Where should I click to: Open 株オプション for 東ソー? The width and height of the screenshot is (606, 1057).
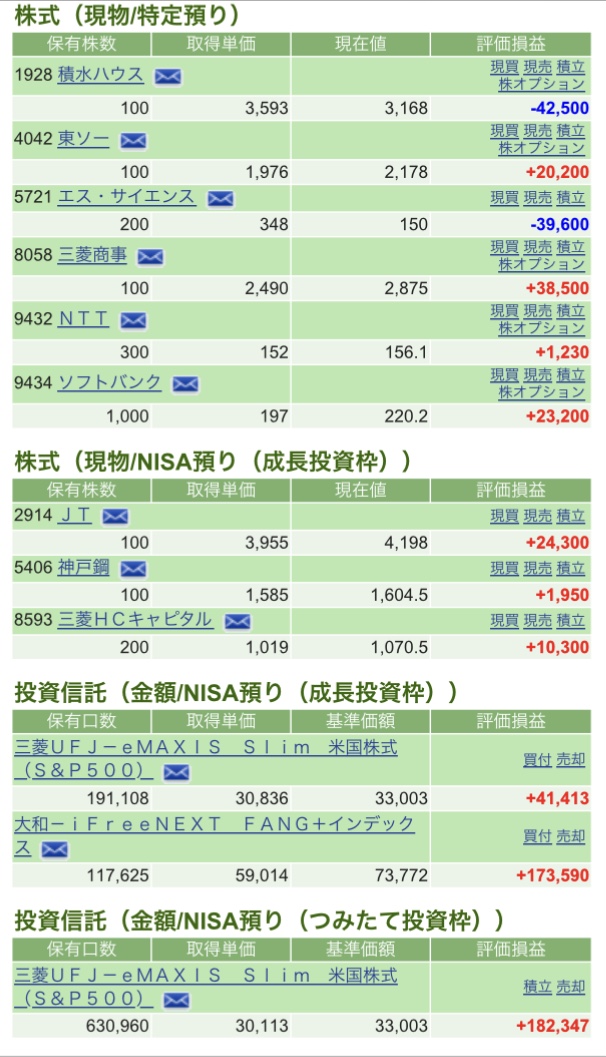tap(541, 148)
